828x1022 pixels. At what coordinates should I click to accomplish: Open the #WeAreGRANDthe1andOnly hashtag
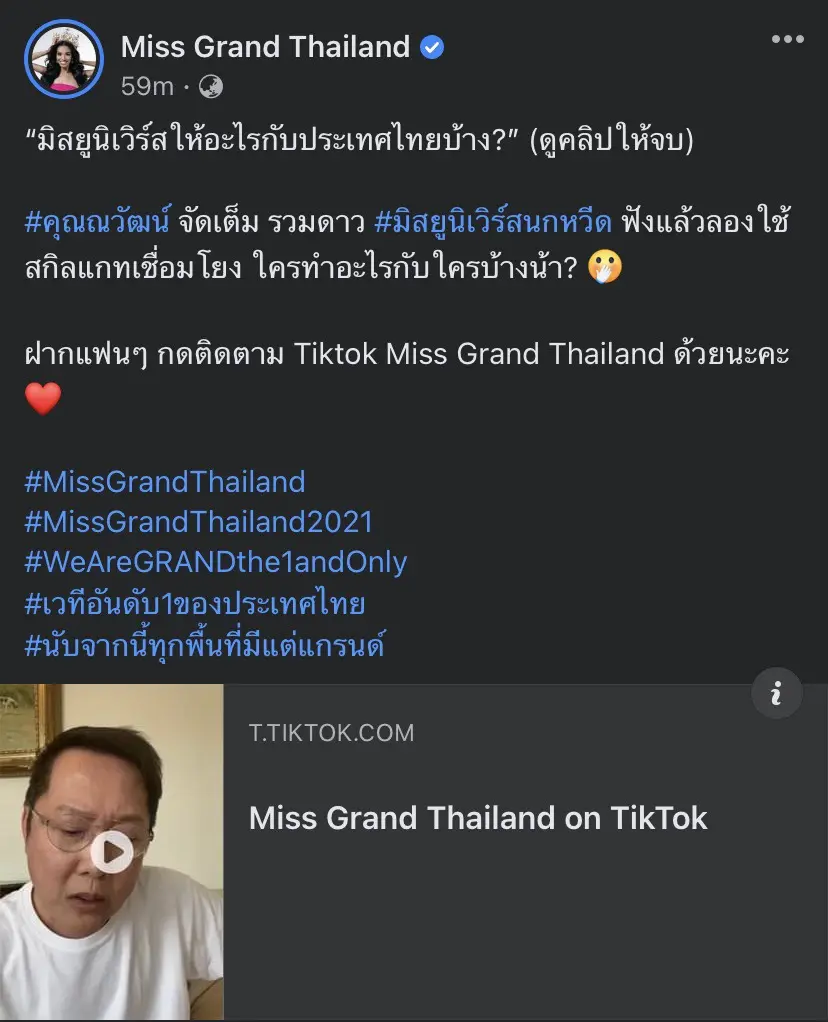pyautogui.click(x=215, y=562)
